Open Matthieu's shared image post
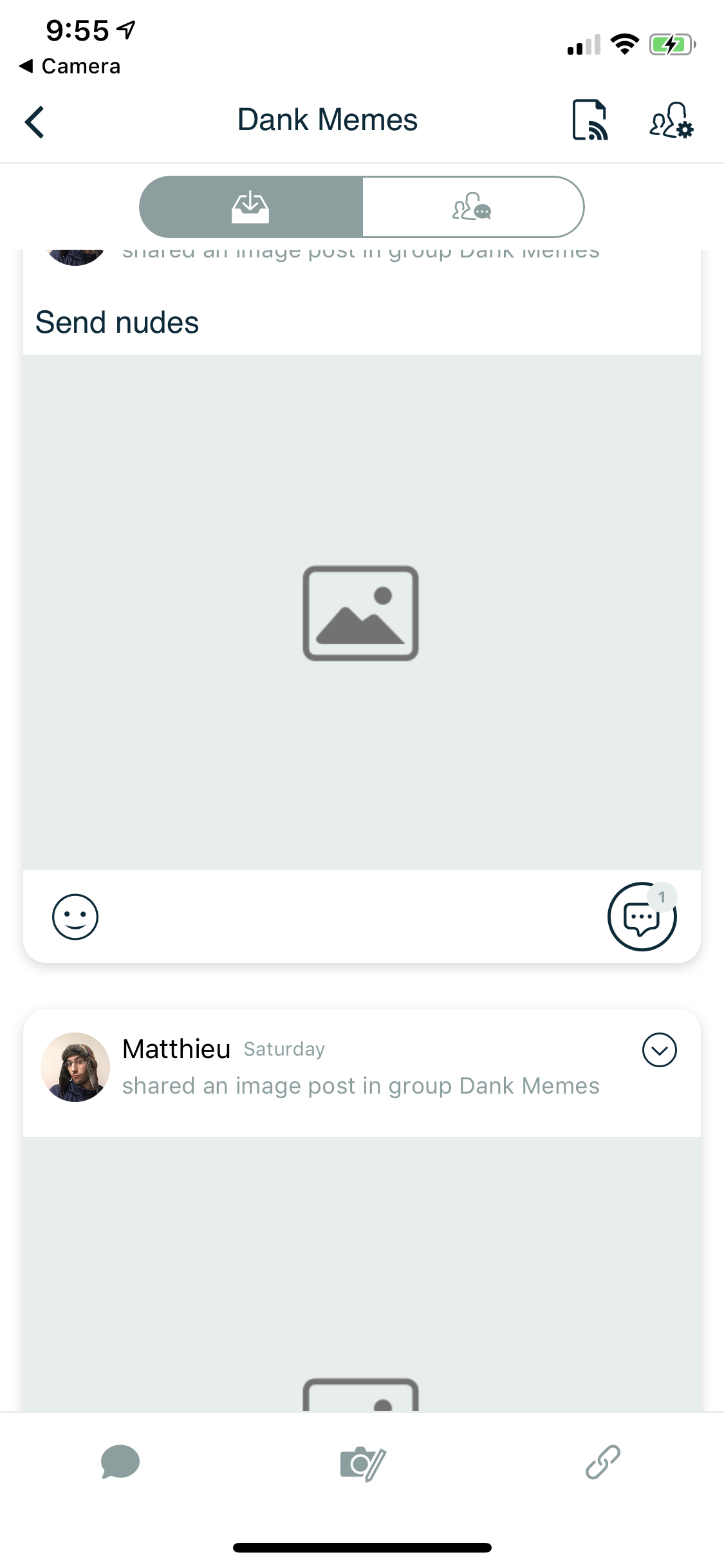Image resolution: width=724 pixels, height=1568 pixels. (x=361, y=1274)
